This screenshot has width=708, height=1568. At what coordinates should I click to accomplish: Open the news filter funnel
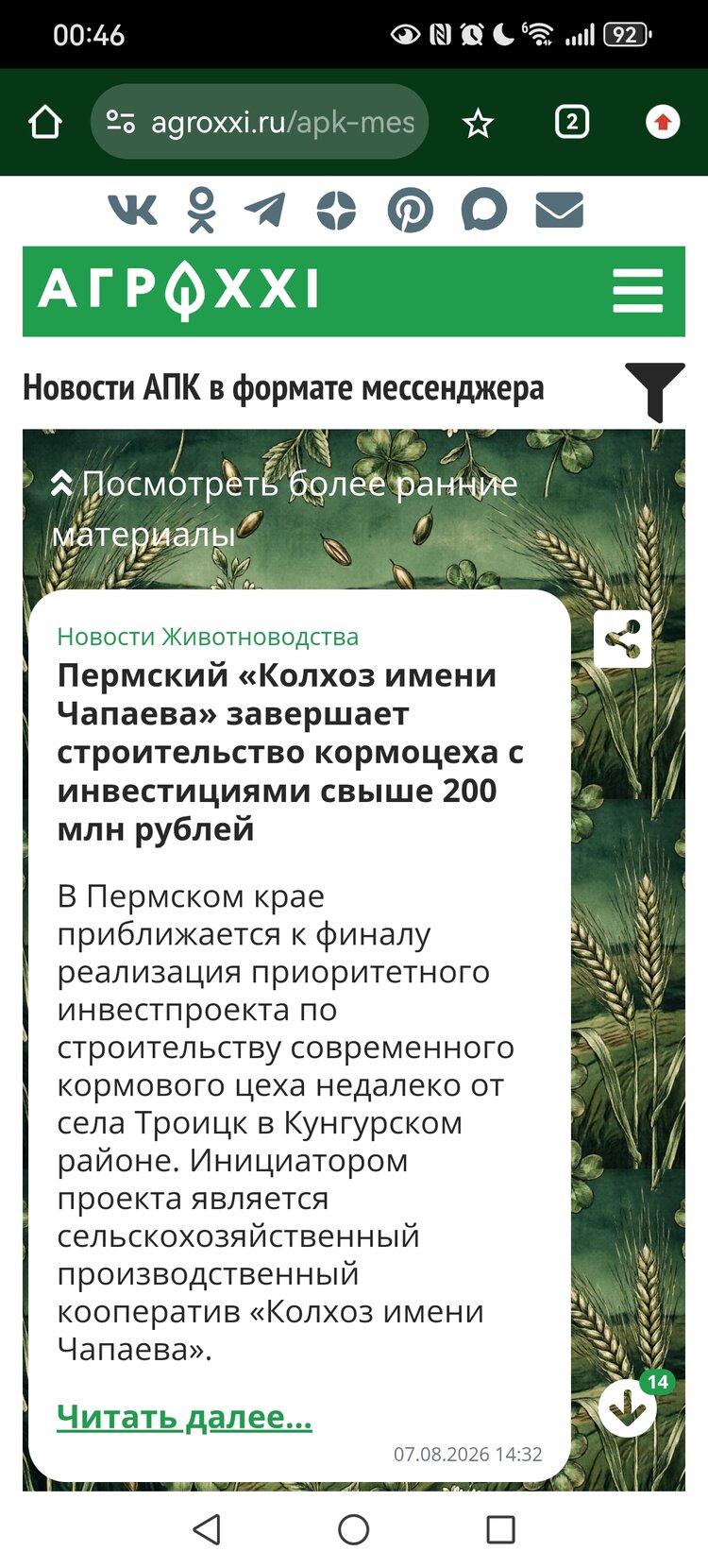(655, 389)
